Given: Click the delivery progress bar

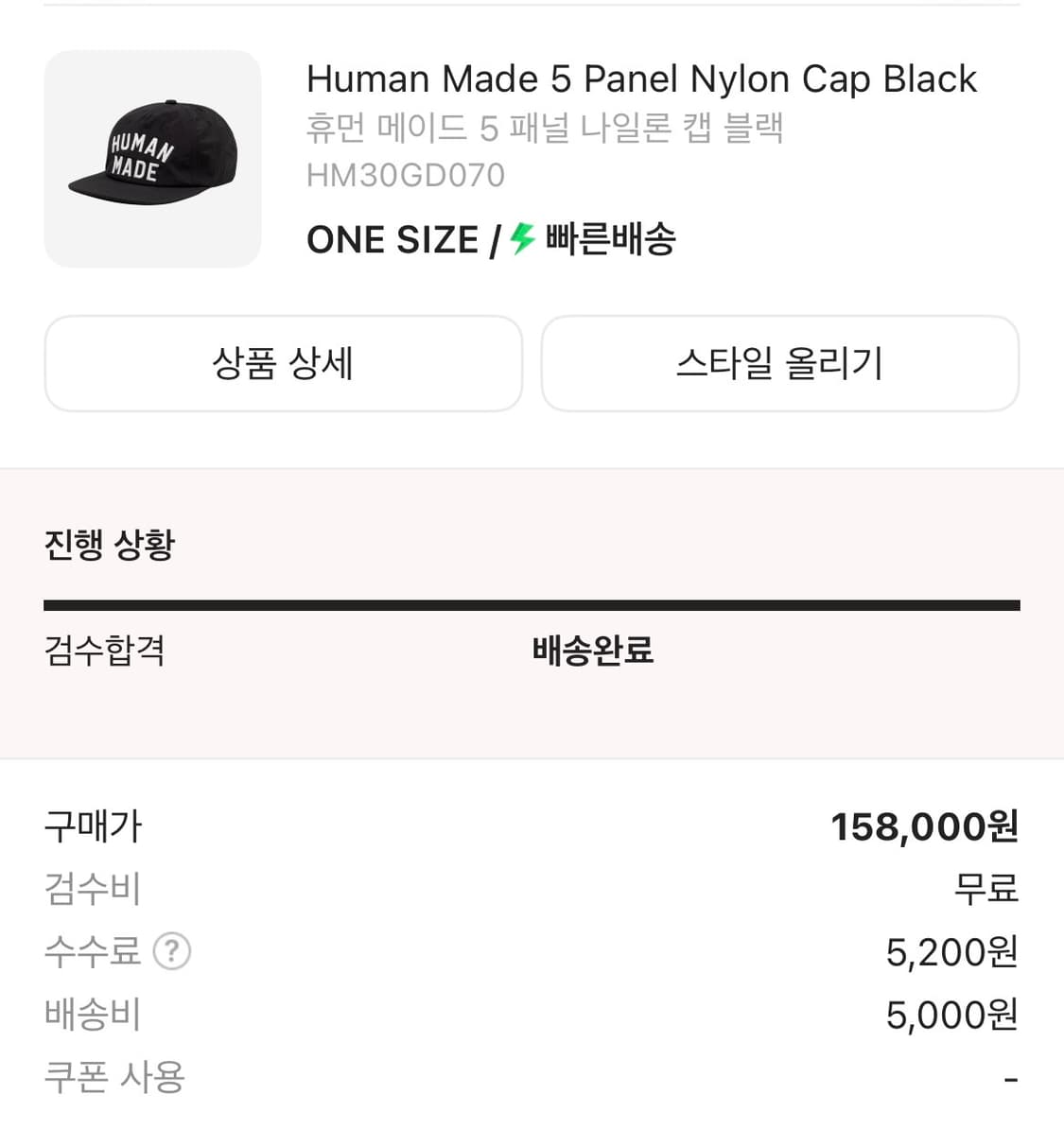Looking at the screenshot, I should click(532, 602).
